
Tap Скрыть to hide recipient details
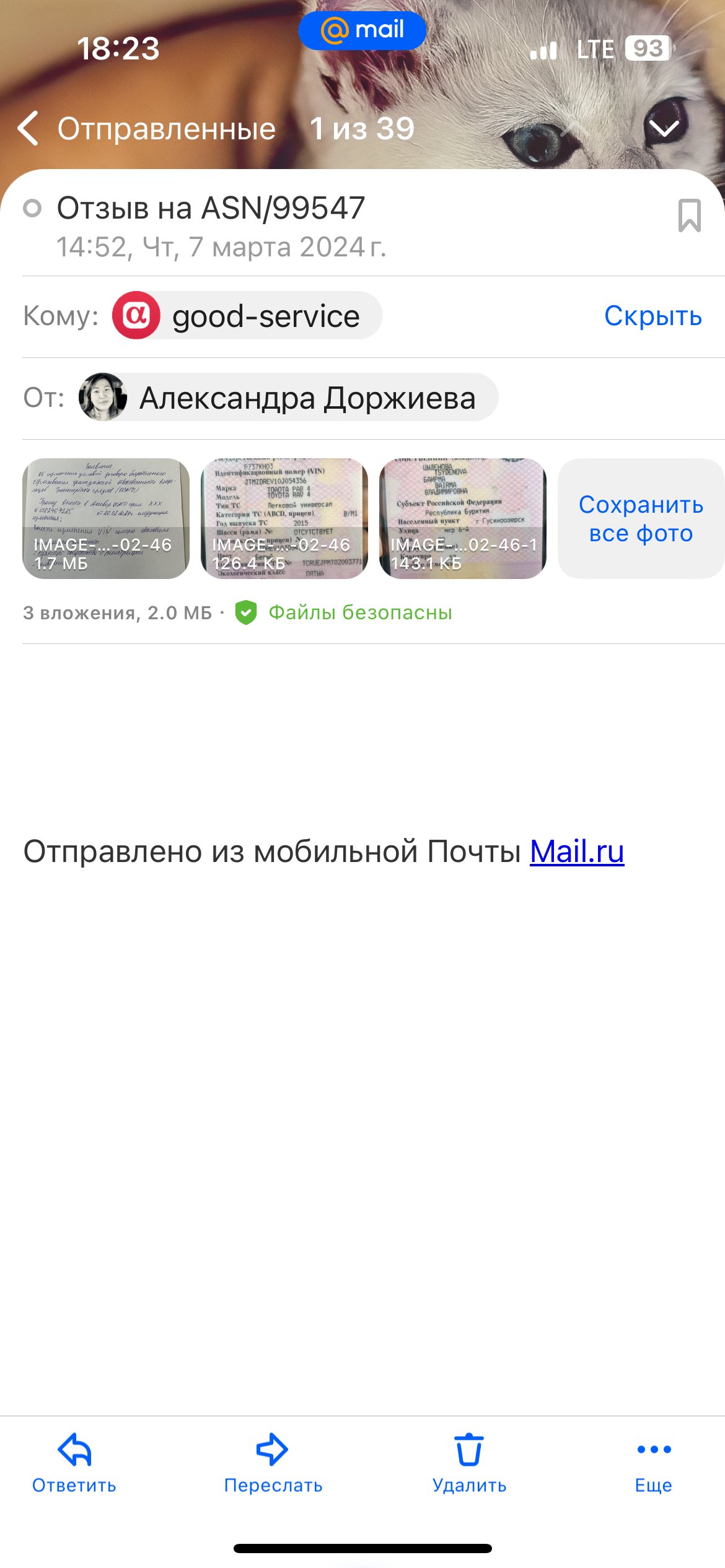tap(652, 316)
